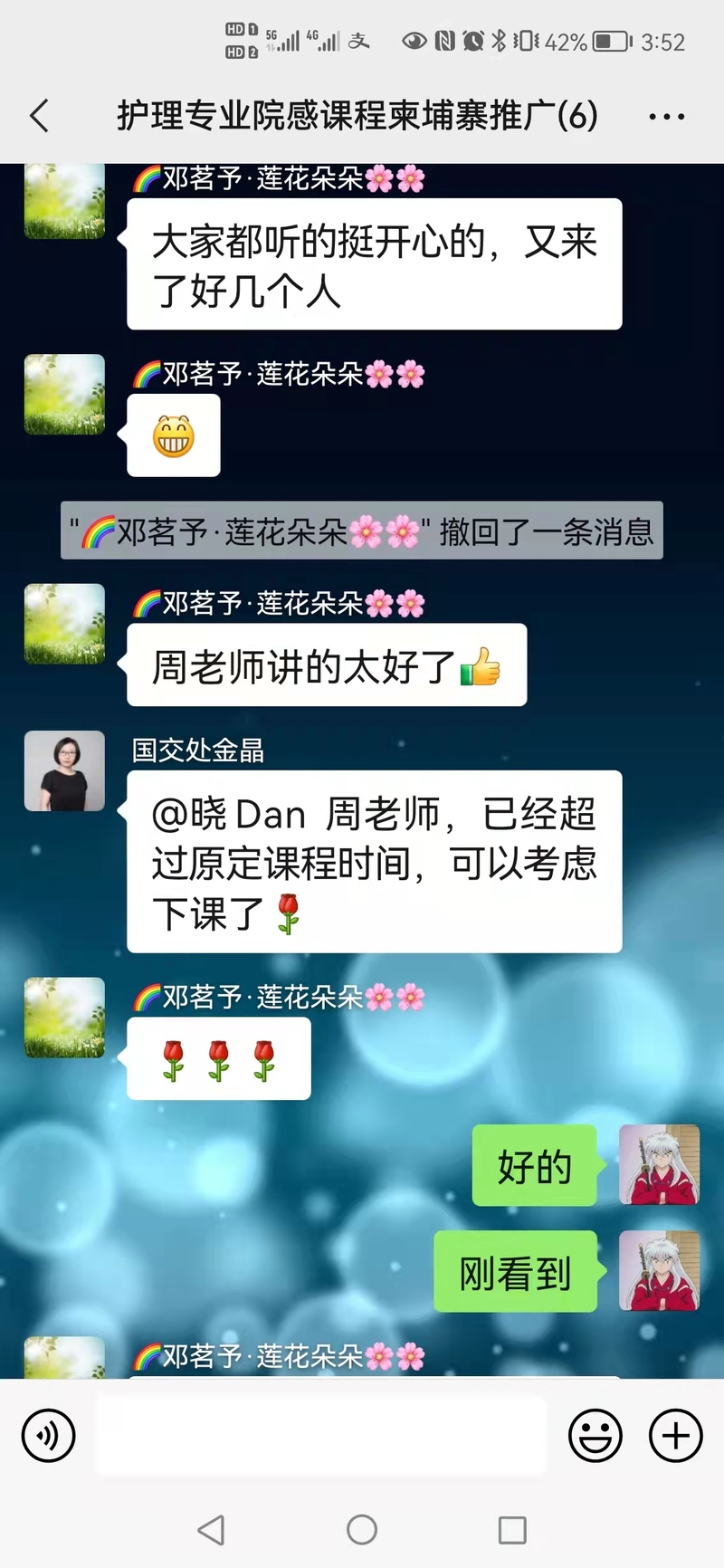Go back from the group chat
The width and height of the screenshot is (724, 1568).
click(39, 116)
